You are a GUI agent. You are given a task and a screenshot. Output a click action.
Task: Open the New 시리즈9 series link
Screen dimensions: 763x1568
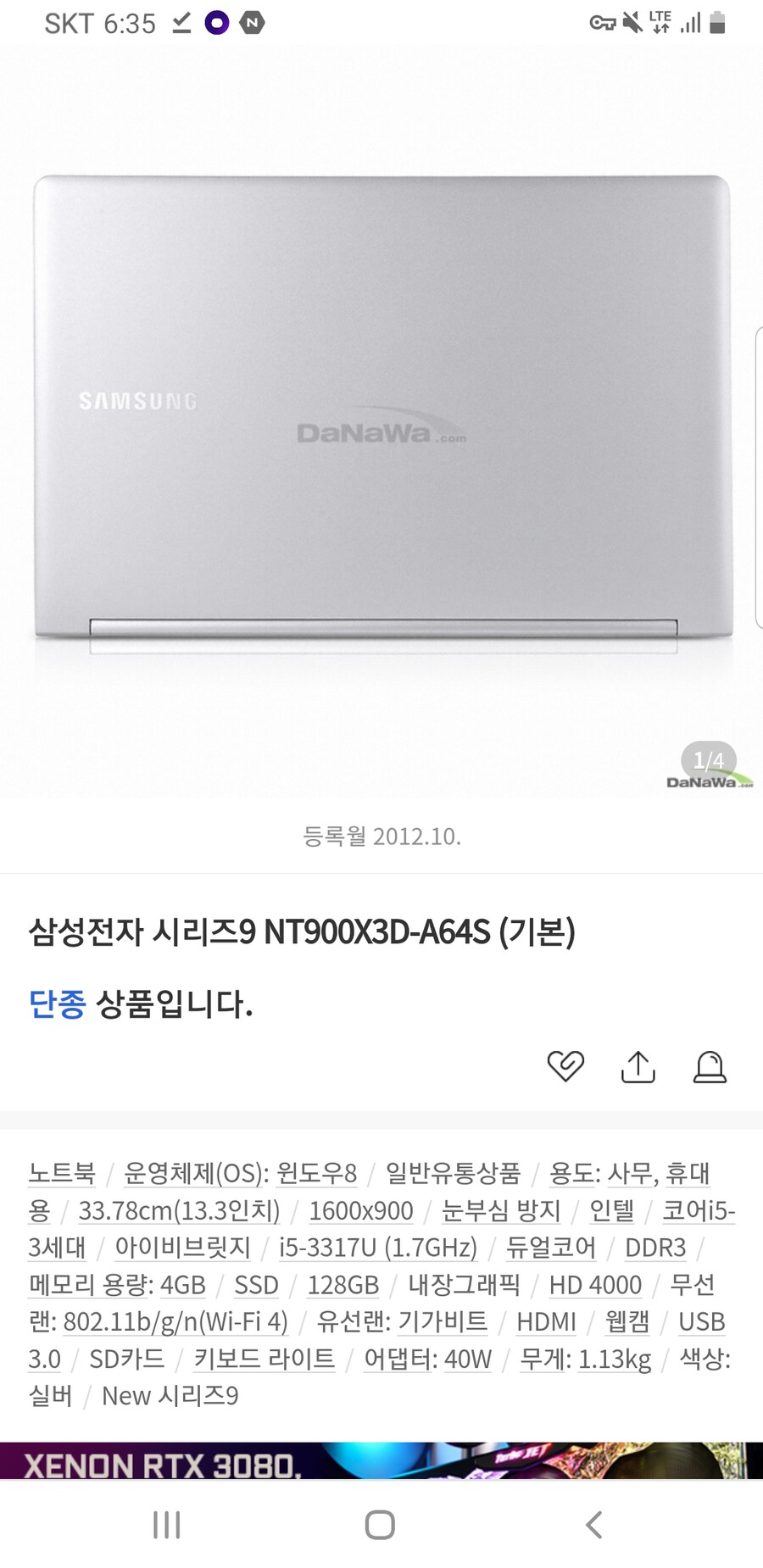[170, 1396]
